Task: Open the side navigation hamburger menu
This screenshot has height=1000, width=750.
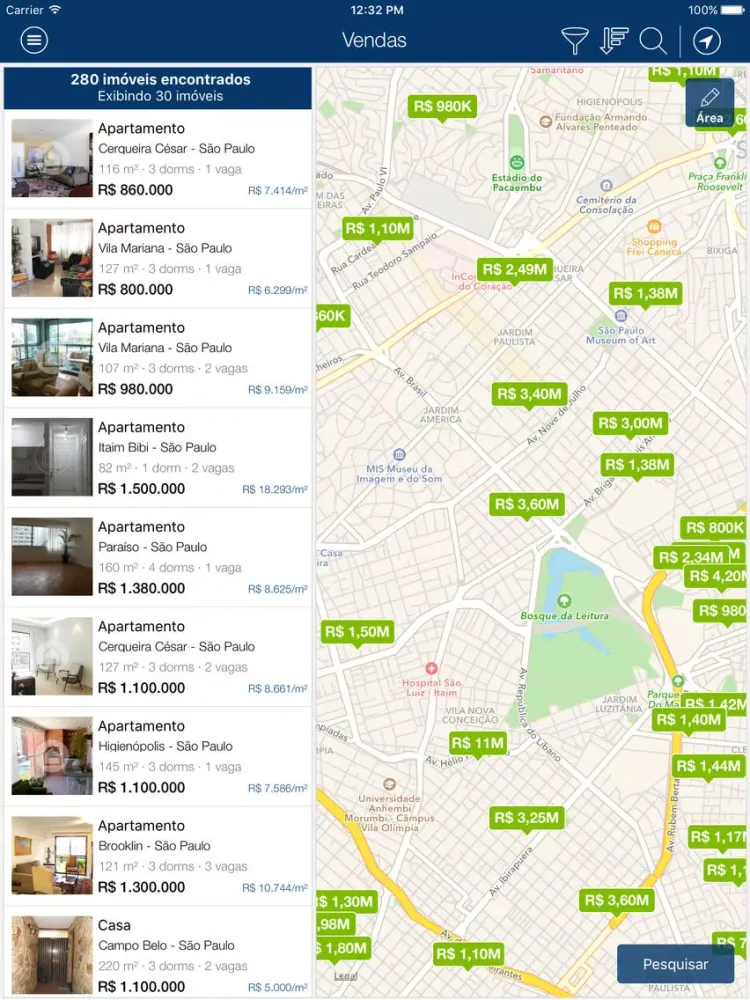Action: tap(33, 40)
